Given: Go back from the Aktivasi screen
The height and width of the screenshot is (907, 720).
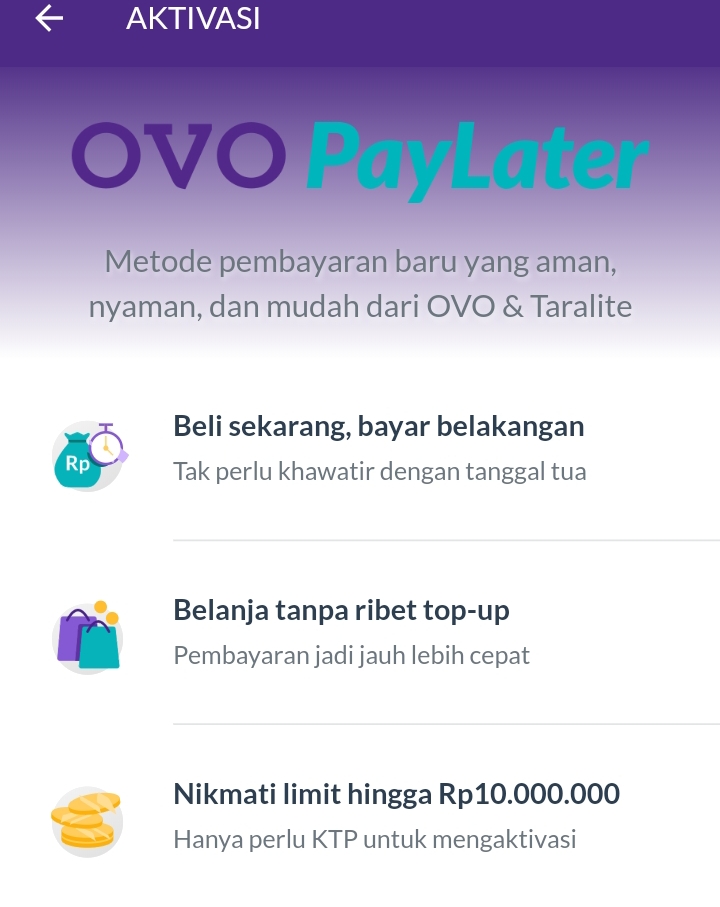Looking at the screenshot, I should click(48, 19).
